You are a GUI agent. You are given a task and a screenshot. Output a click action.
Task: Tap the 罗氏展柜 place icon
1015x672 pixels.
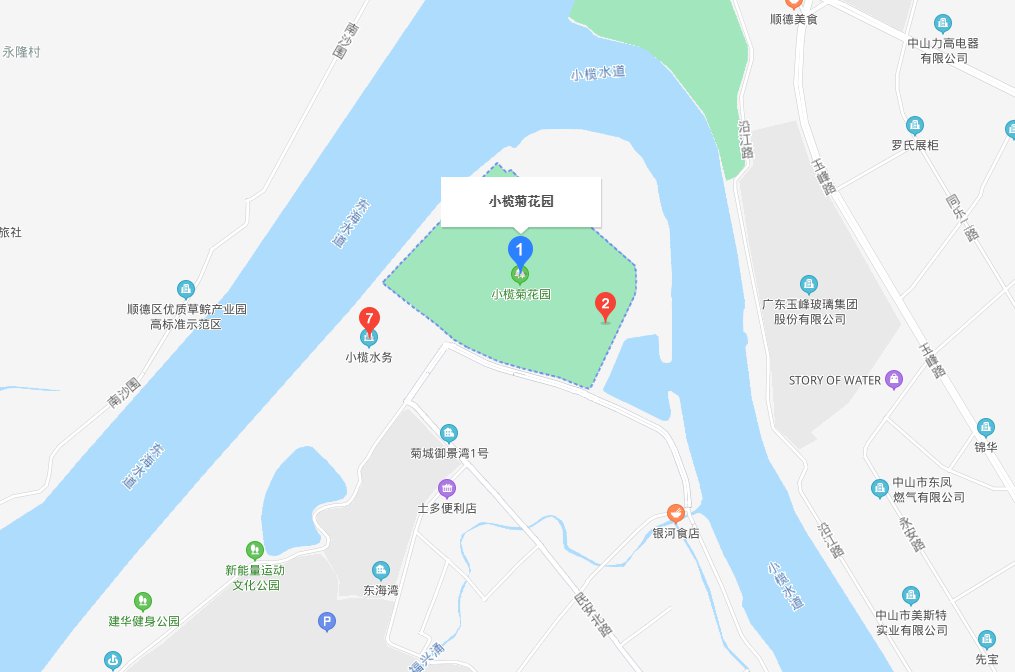[914, 125]
